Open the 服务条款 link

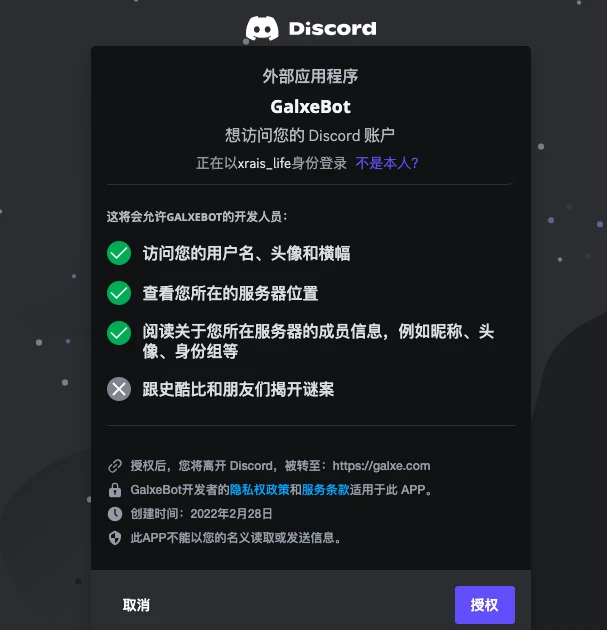coord(325,490)
